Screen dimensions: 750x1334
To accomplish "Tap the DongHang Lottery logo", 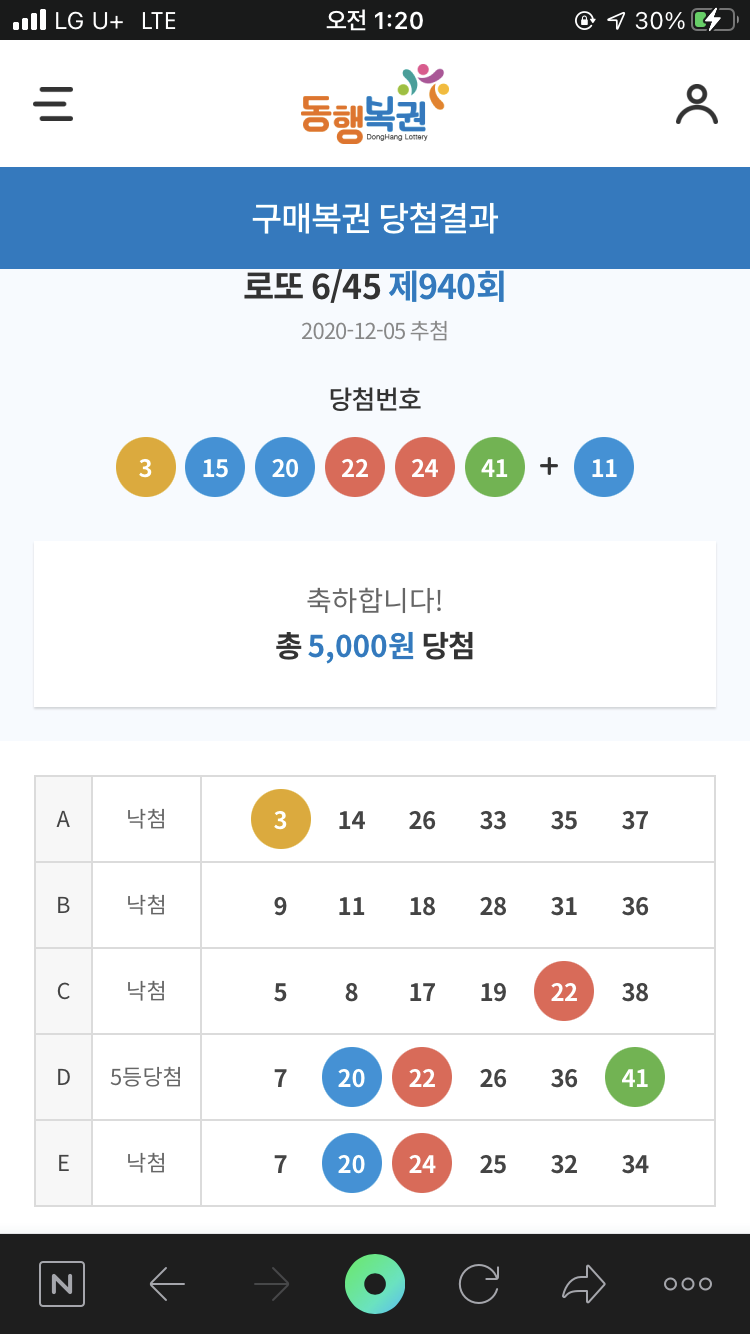I will [x=374, y=104].
